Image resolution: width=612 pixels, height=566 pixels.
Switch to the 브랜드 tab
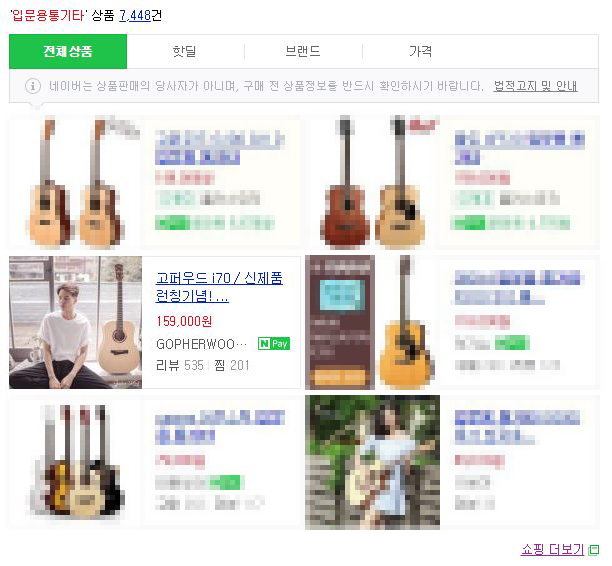tap(302, 51)
